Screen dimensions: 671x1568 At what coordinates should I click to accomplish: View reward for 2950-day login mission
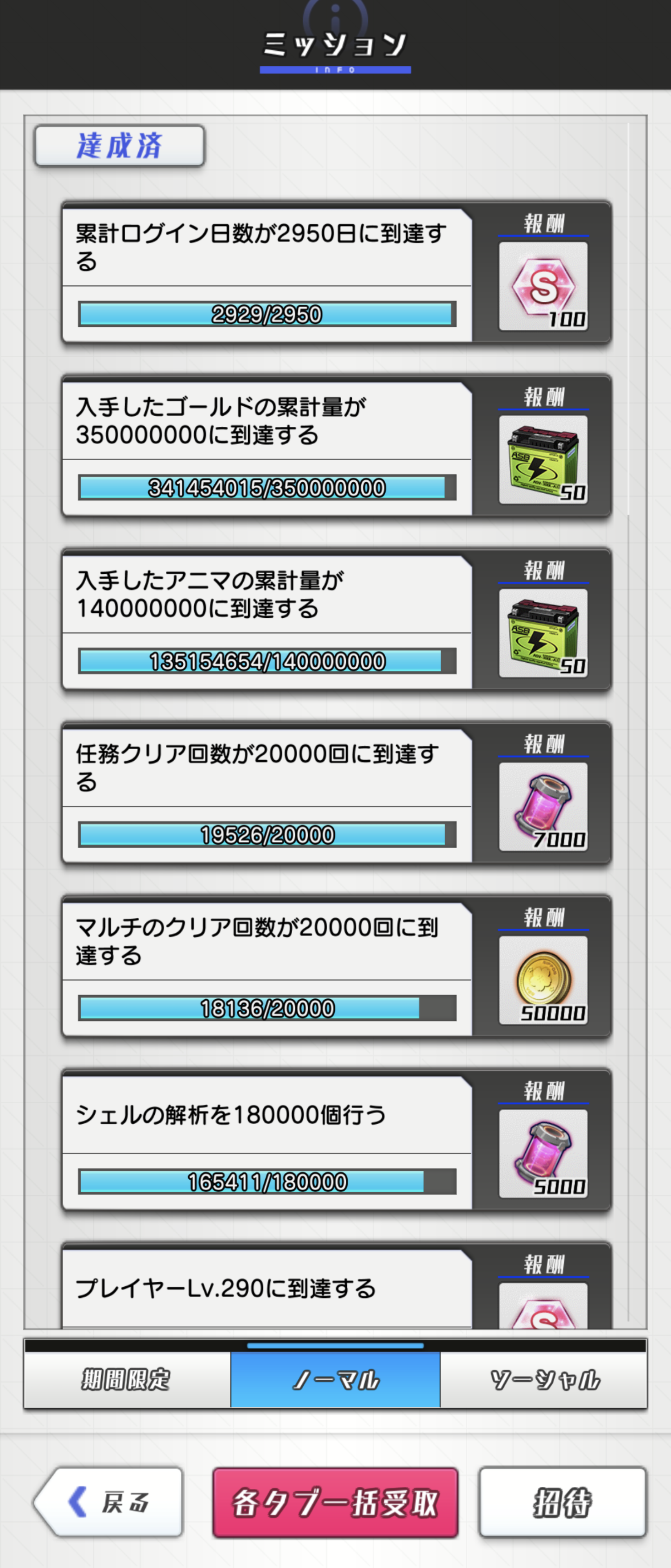click(x=543, y=286)
